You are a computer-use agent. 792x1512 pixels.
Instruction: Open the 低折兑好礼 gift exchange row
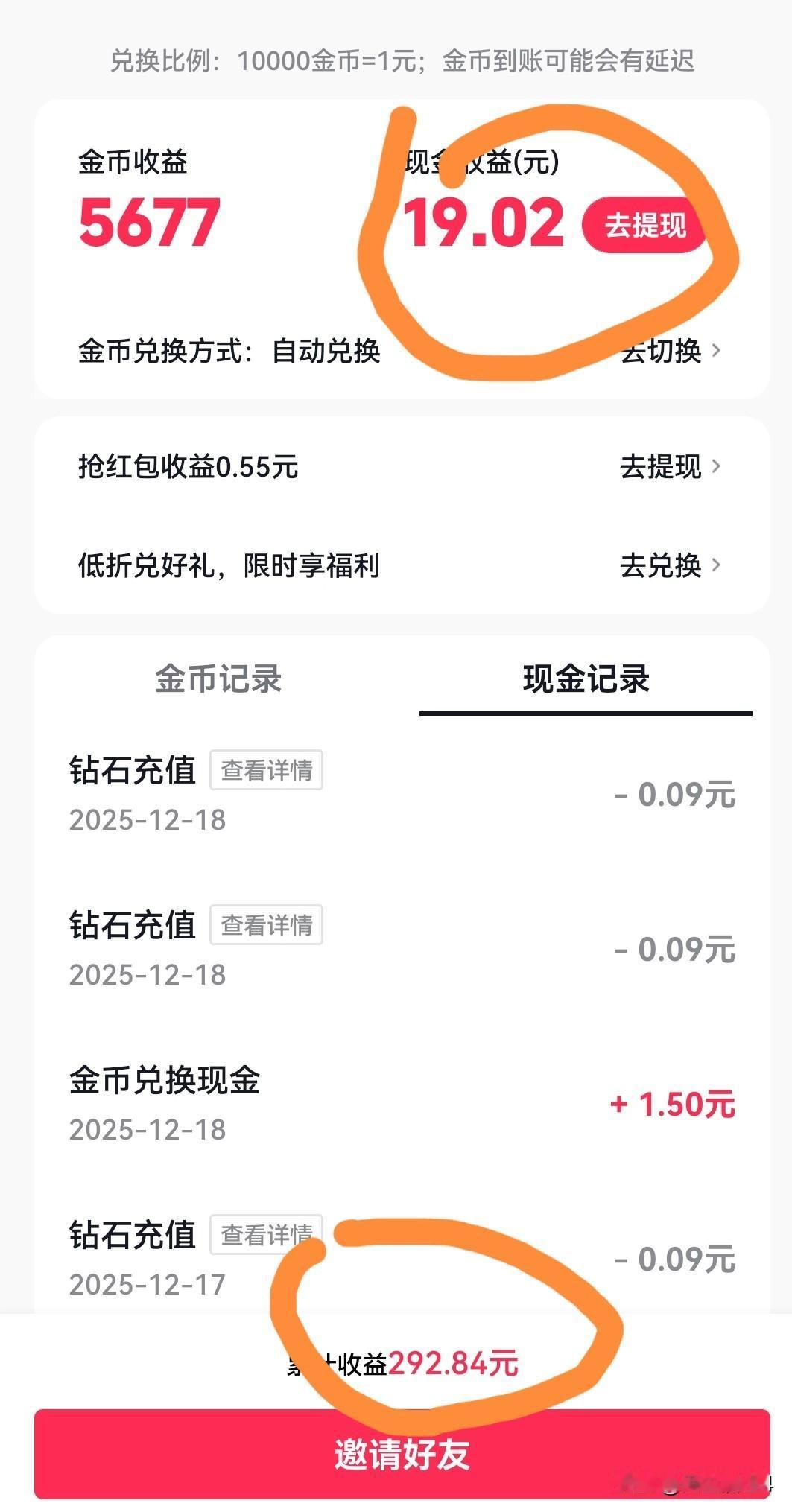point(402,565)
